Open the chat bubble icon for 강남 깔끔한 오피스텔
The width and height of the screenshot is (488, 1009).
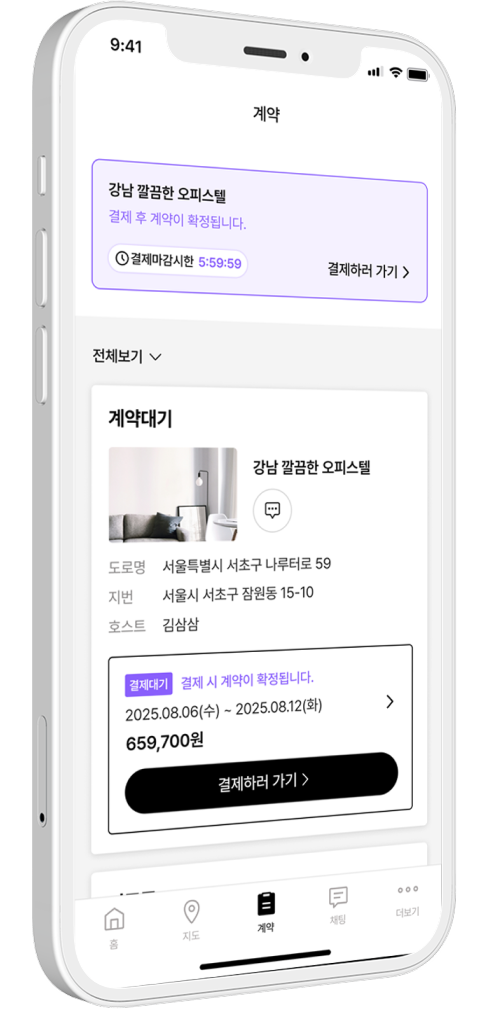click(272, 511)
